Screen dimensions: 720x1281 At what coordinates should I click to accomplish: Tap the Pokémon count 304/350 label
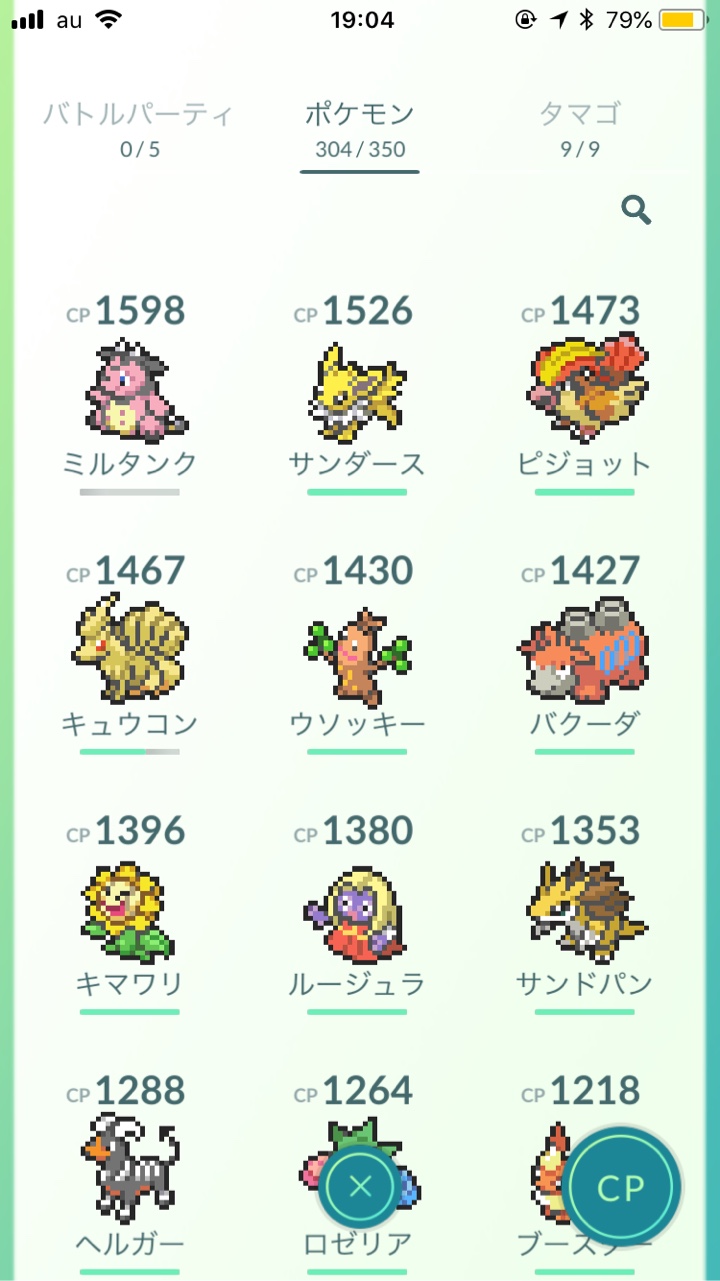pos(360,150)
